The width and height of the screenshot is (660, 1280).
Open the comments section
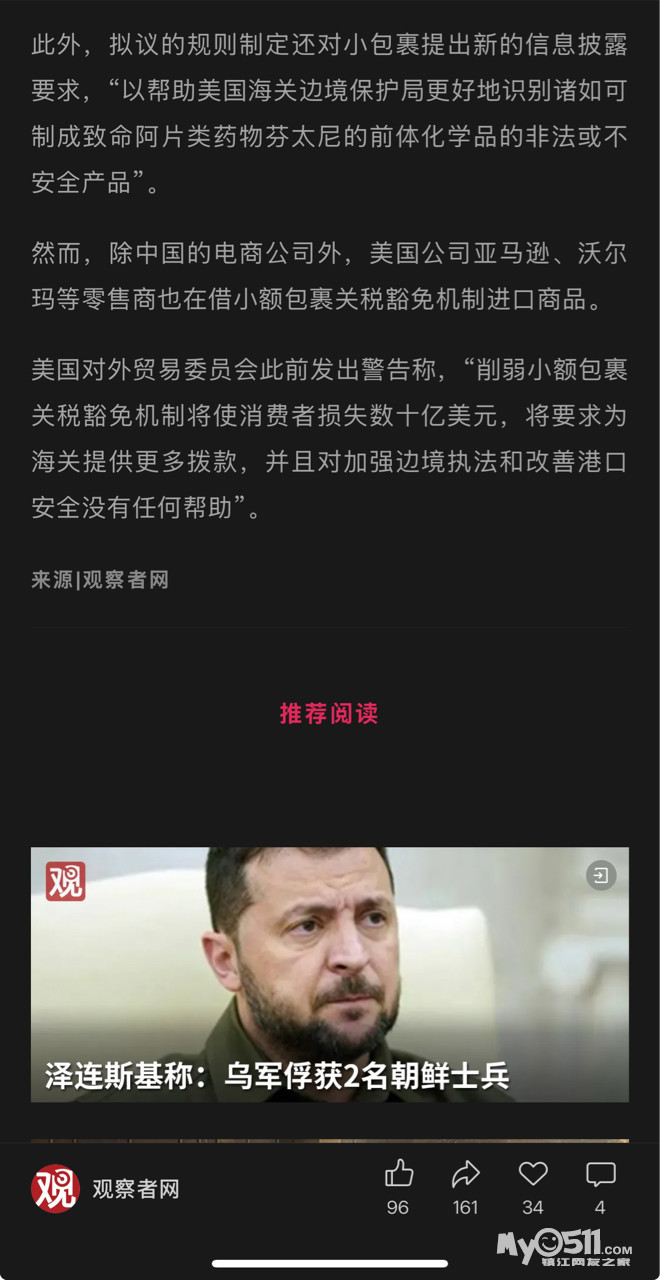click(x=600, y=1174)
